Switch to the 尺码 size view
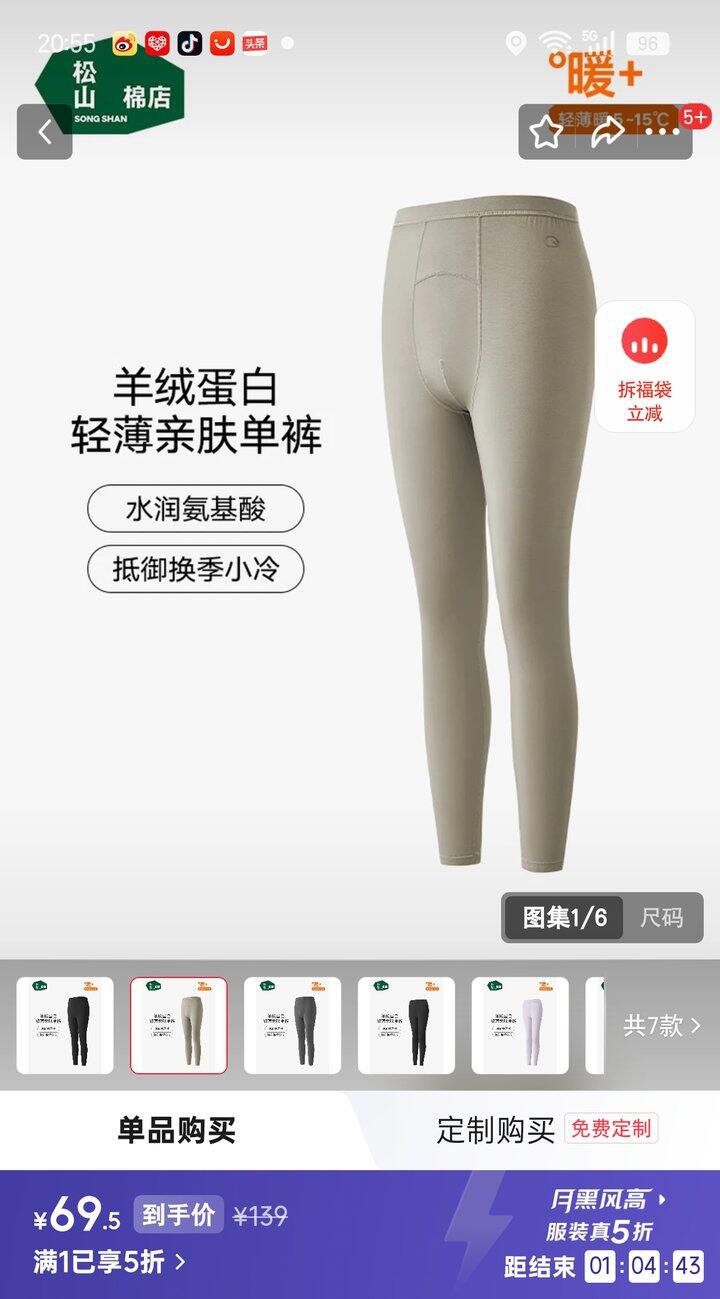This screenshot has width=720, height=1299. click(662, 917)
